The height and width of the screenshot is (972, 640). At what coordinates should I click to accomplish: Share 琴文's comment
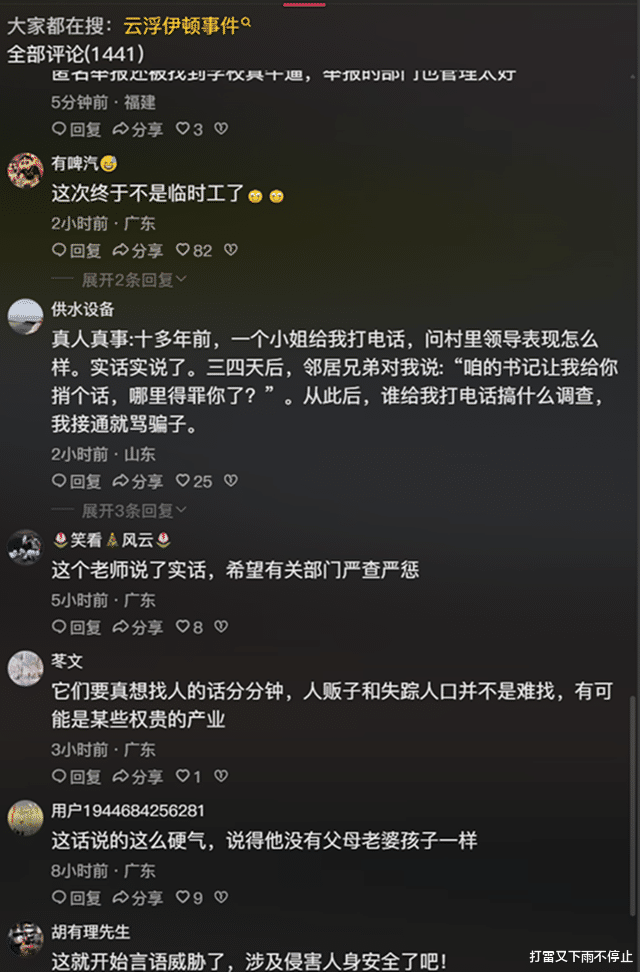(137, 776)
